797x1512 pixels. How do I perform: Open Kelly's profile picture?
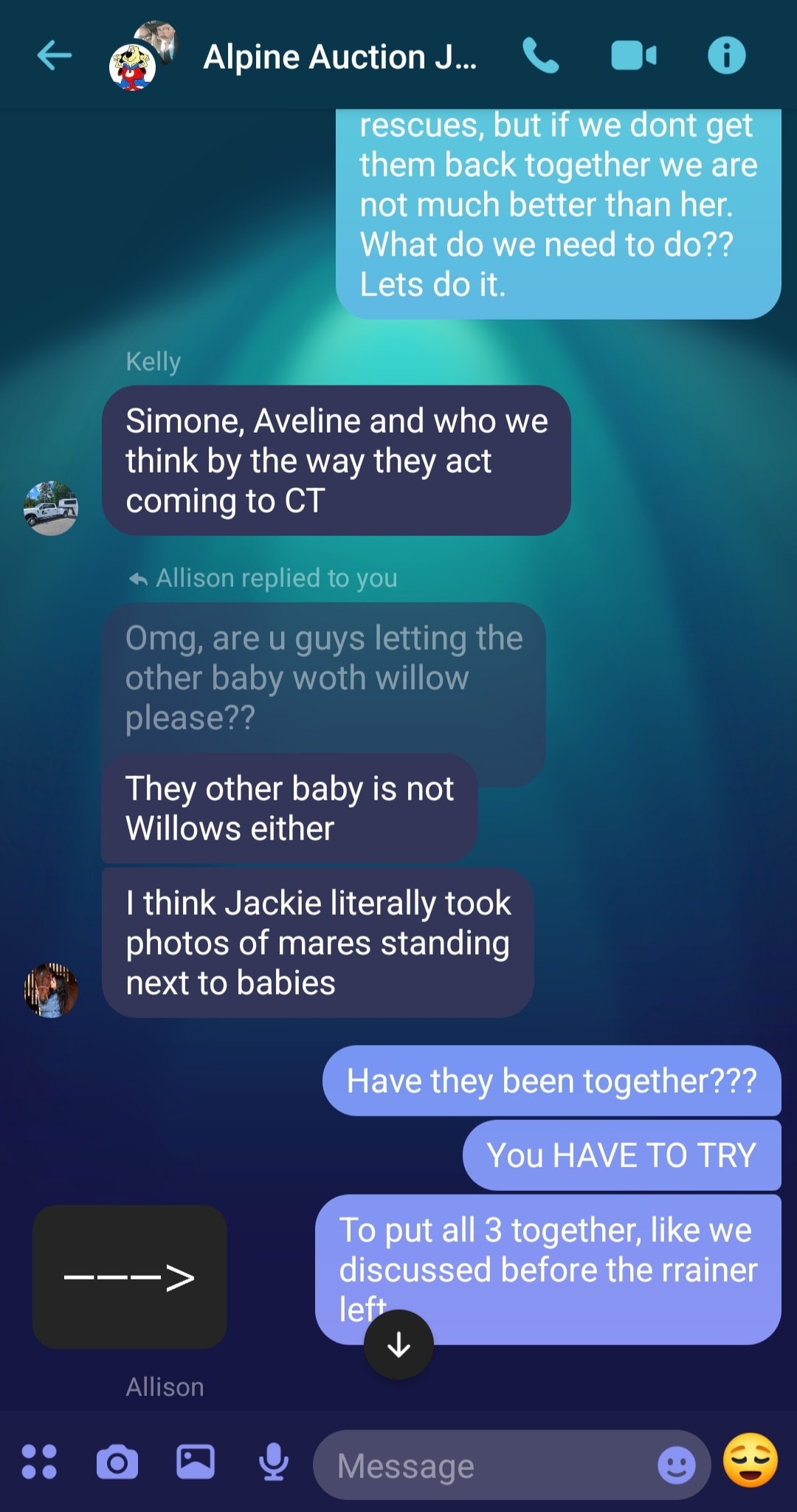tap(51, 509)
